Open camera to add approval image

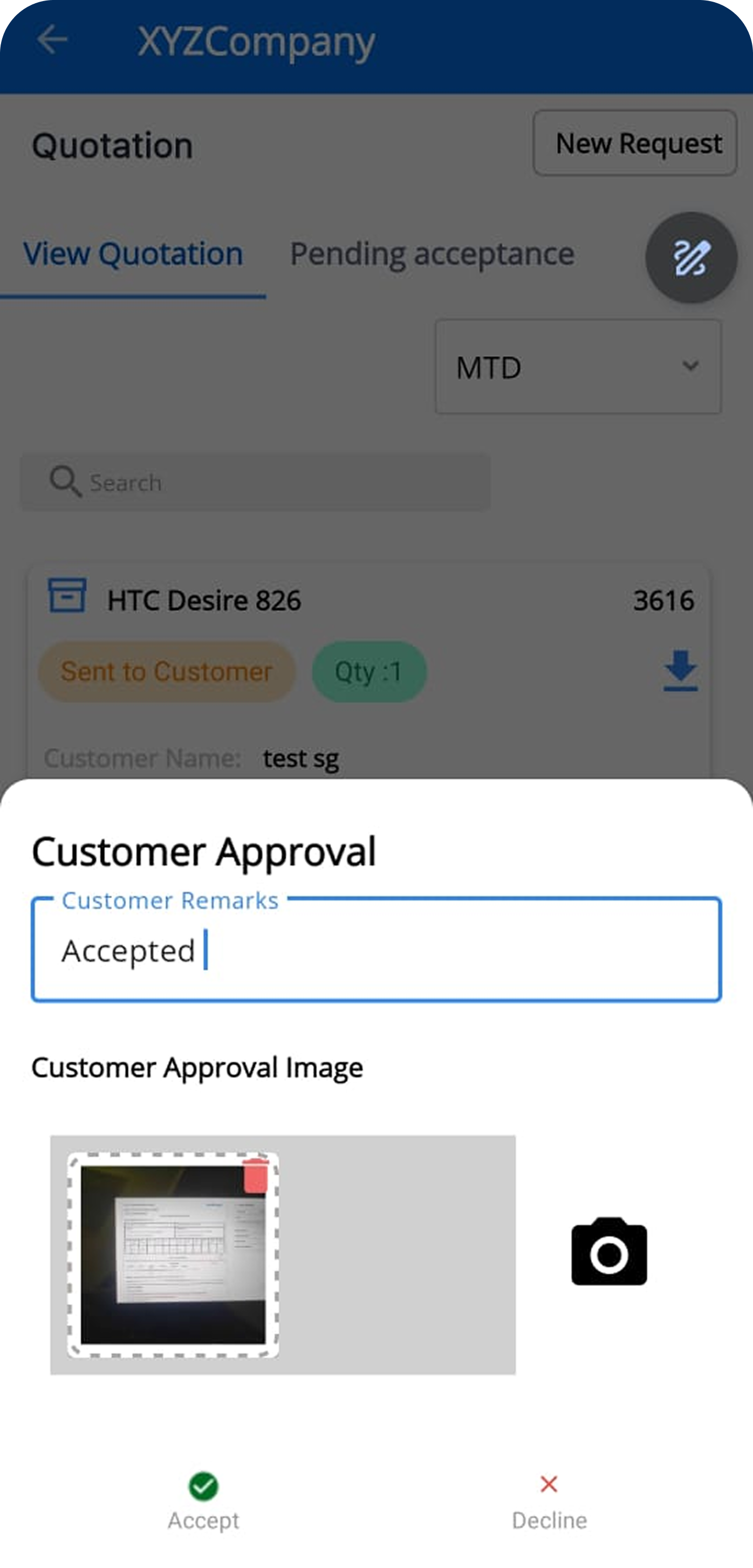[x=609, y=1251]
